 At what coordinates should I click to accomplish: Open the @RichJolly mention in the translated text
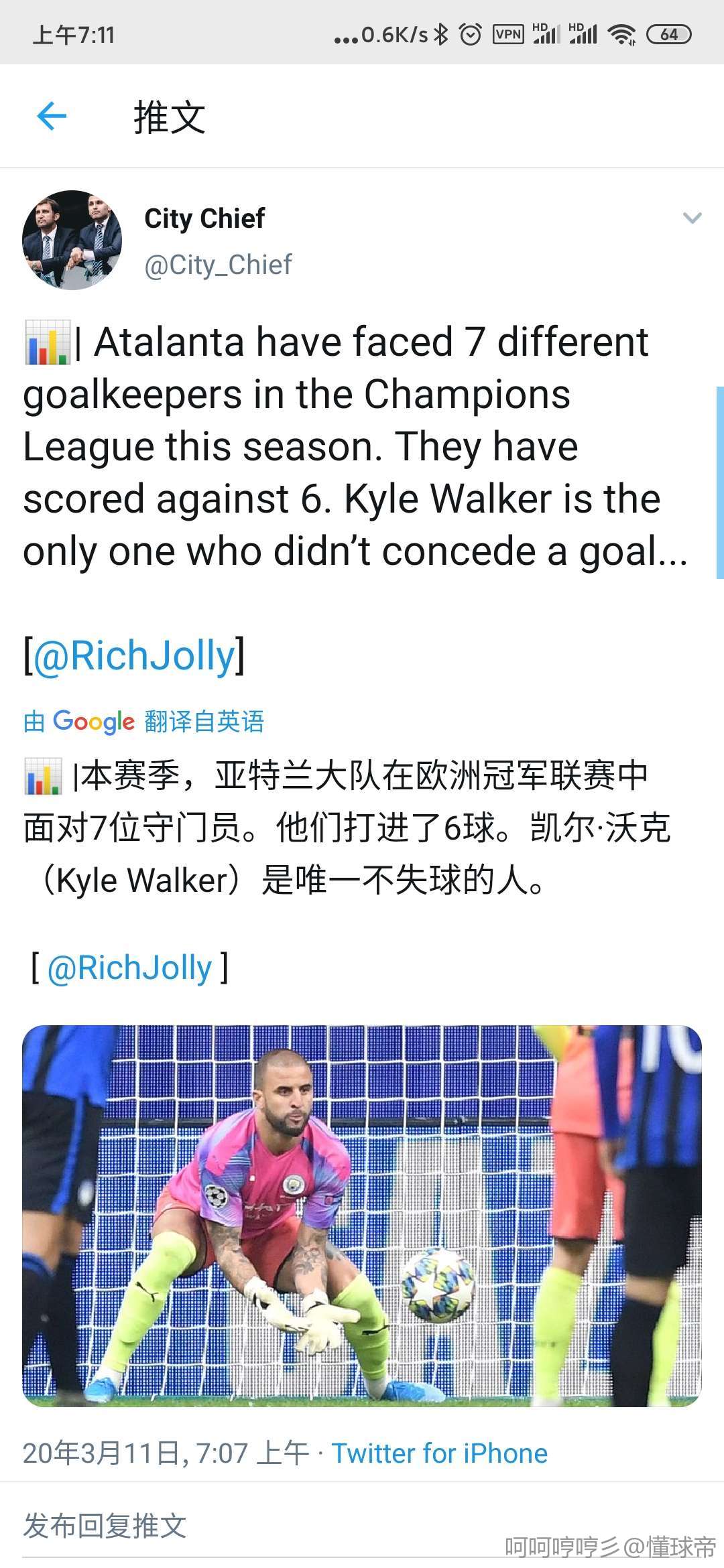[129, 968]
